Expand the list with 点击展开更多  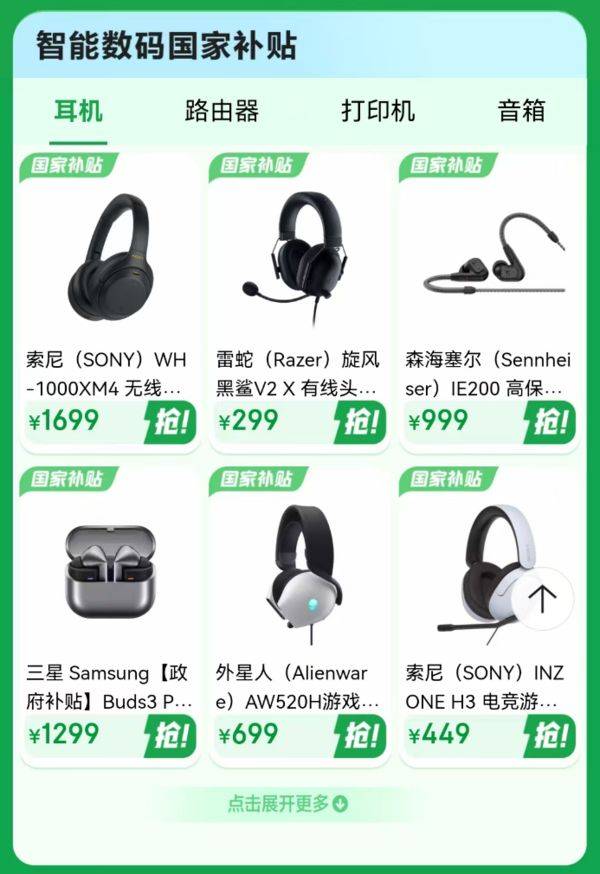click(x=288, y=803)
